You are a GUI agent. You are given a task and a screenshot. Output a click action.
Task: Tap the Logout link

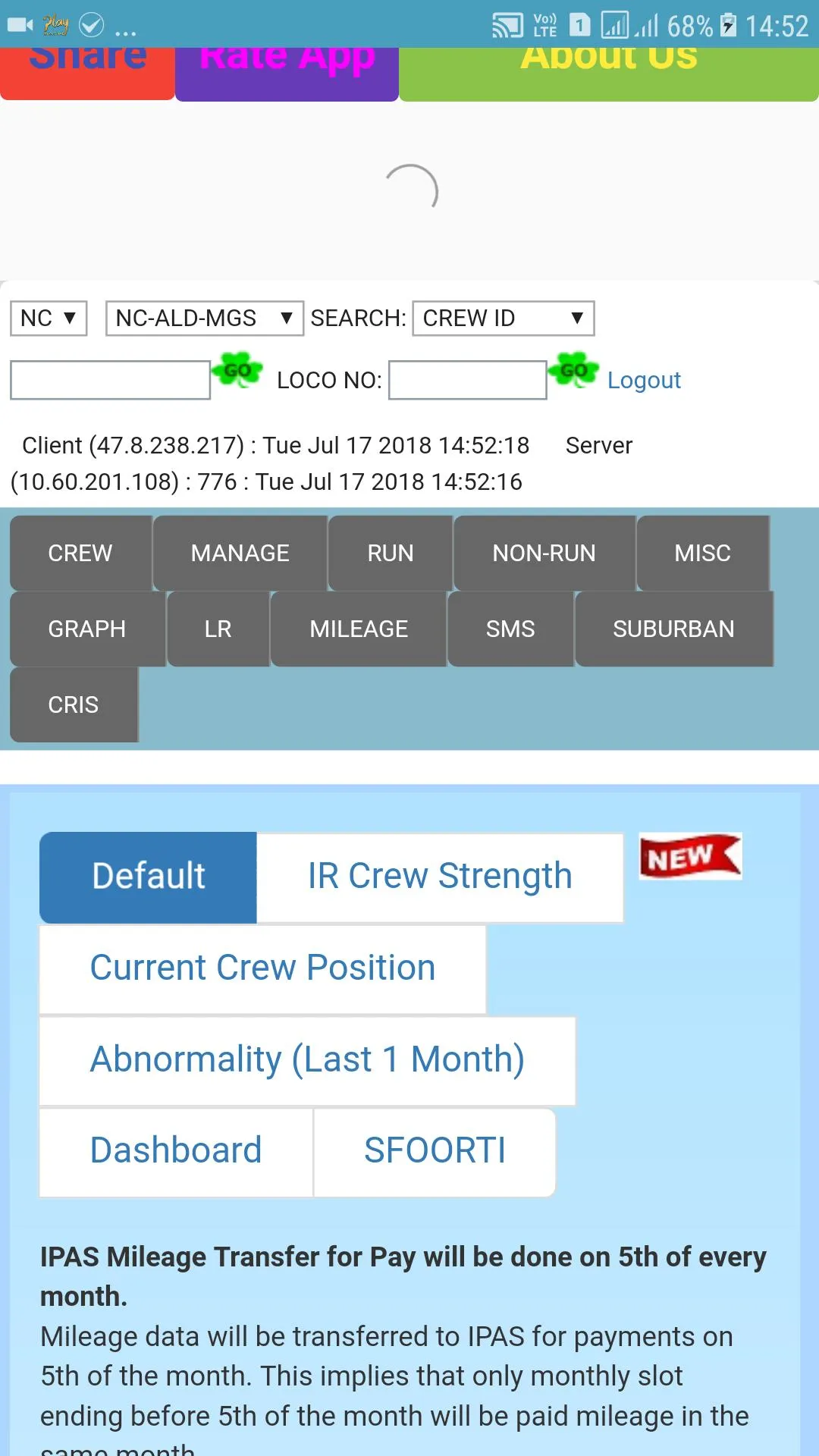tap(644, 380)
